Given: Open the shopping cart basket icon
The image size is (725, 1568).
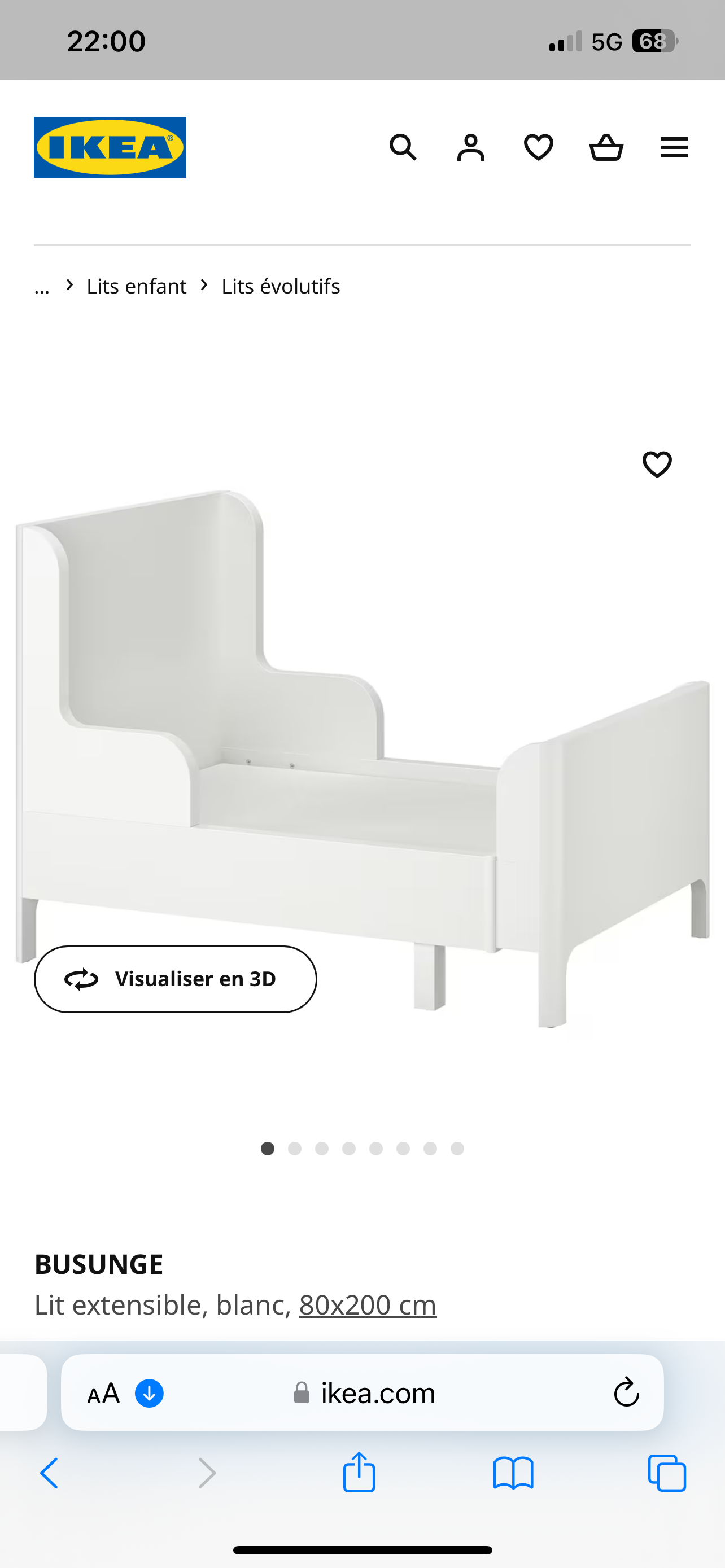Looking at the screenshot, I should (606, 147).
